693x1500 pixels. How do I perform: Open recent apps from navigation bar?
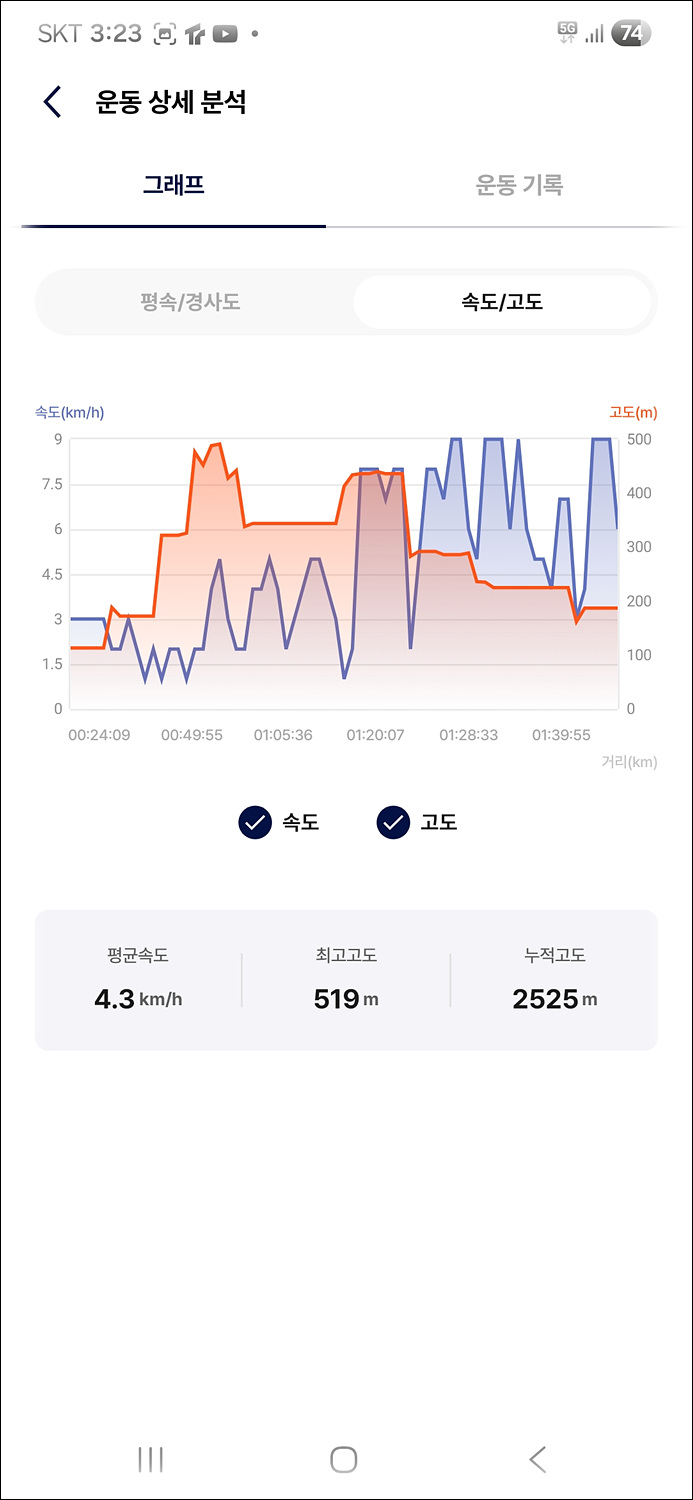pyautogui.click(x=150, y=1460)
